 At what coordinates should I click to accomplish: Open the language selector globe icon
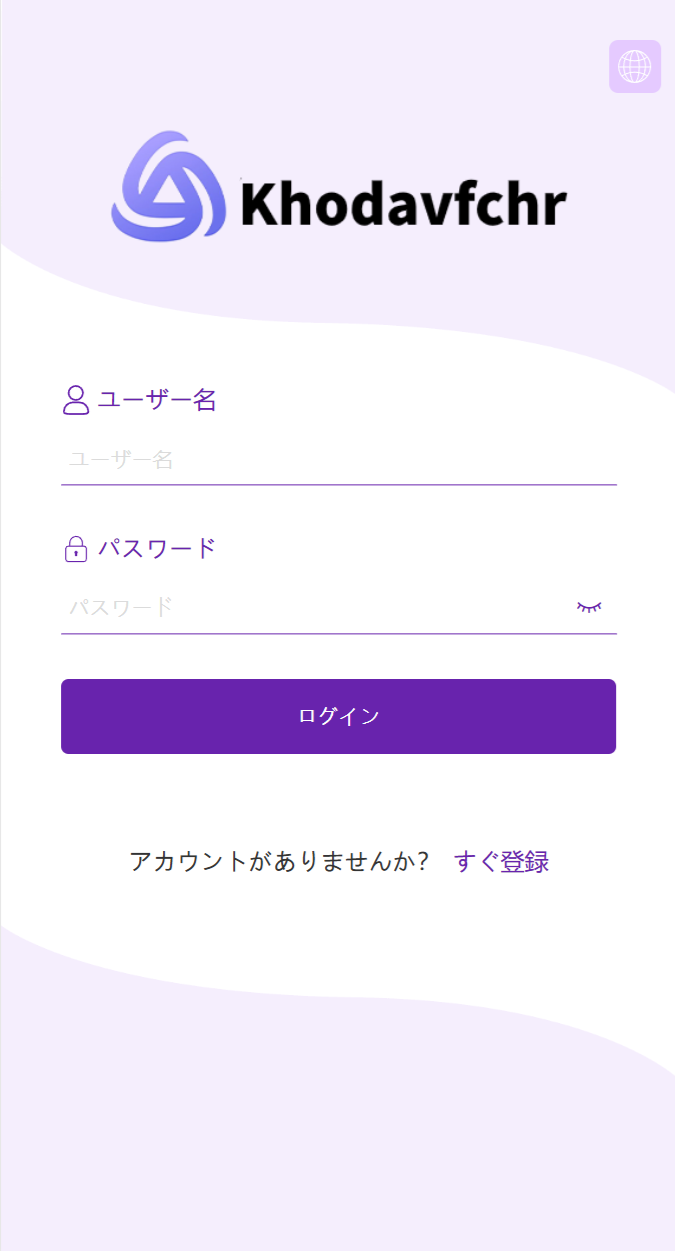(635, 67)
